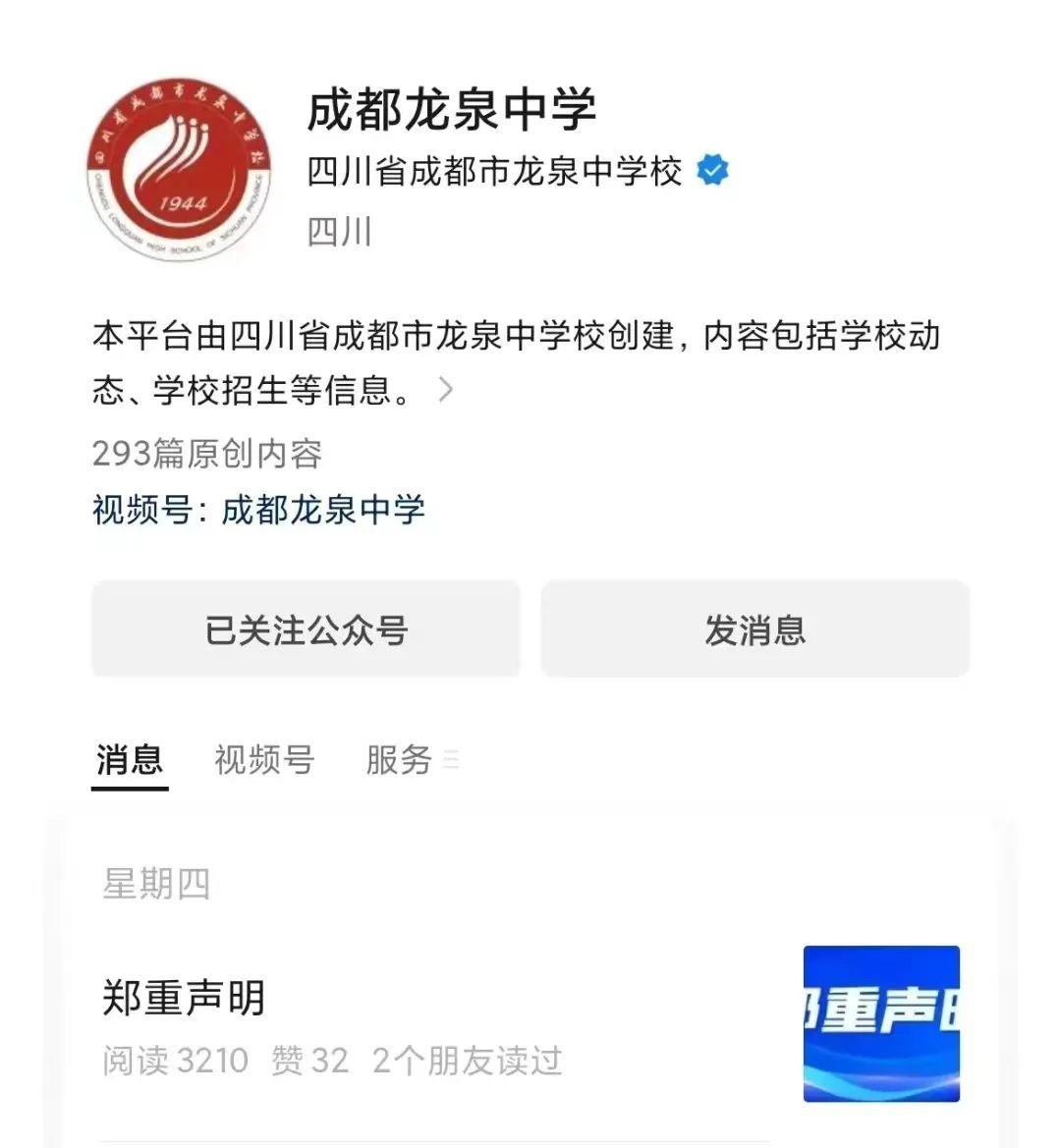This screenshot has width=1061, height=1148.
Task: Select the 消息 tab
Action: 130,760
